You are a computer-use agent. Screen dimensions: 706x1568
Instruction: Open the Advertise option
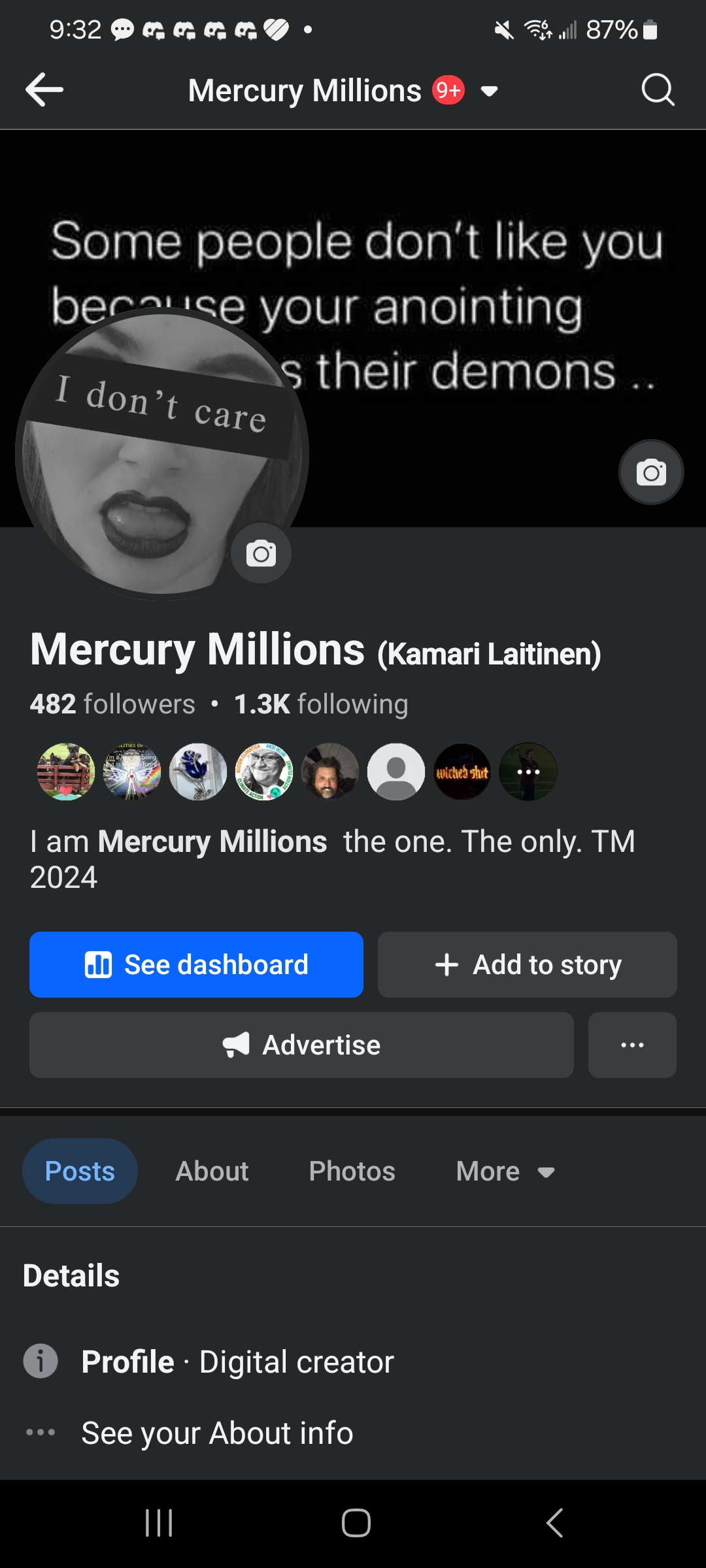pos(301,1045)
